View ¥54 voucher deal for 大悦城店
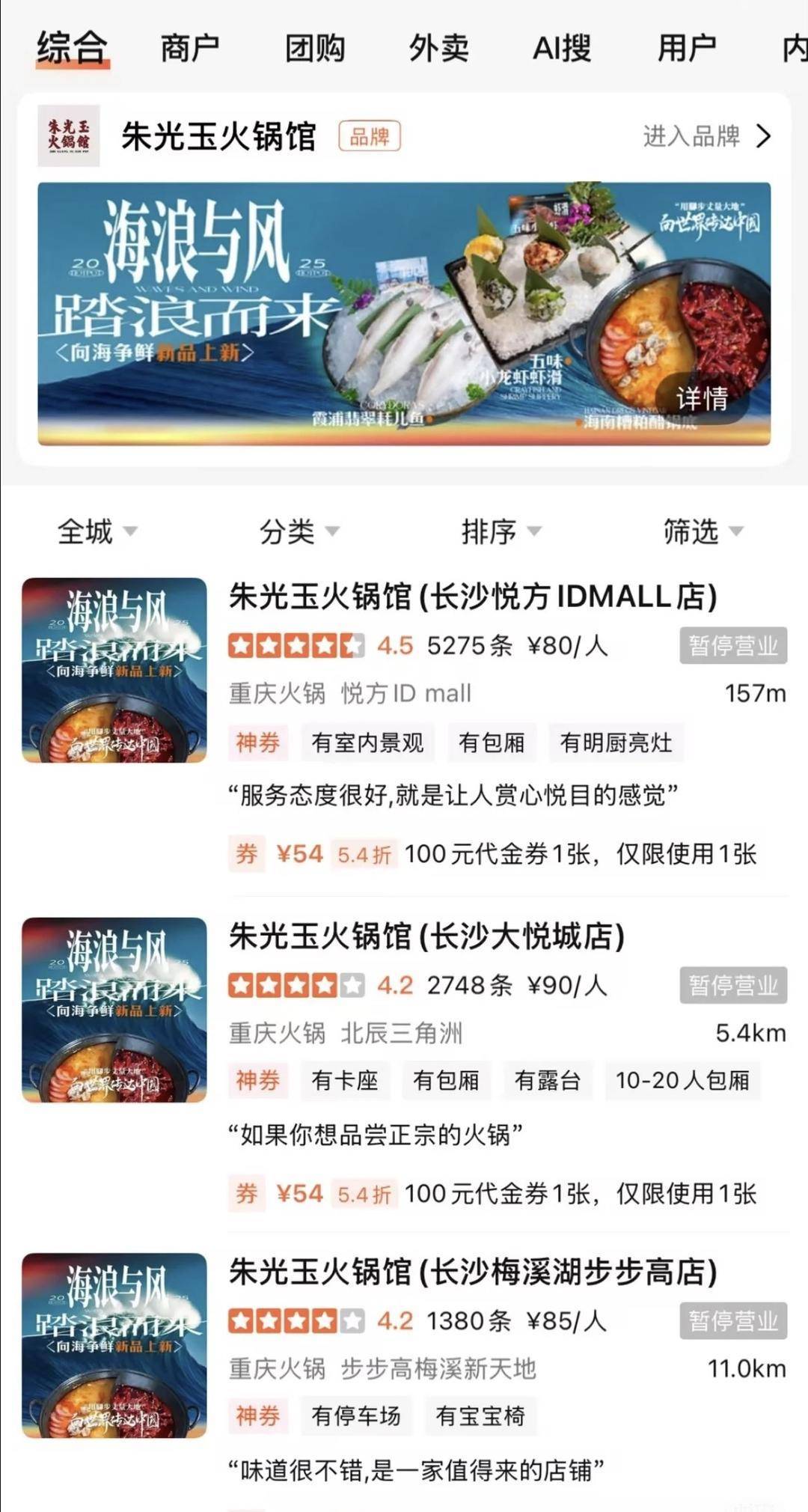The width and height of the screenshot is (808, 1512). 494,1193
